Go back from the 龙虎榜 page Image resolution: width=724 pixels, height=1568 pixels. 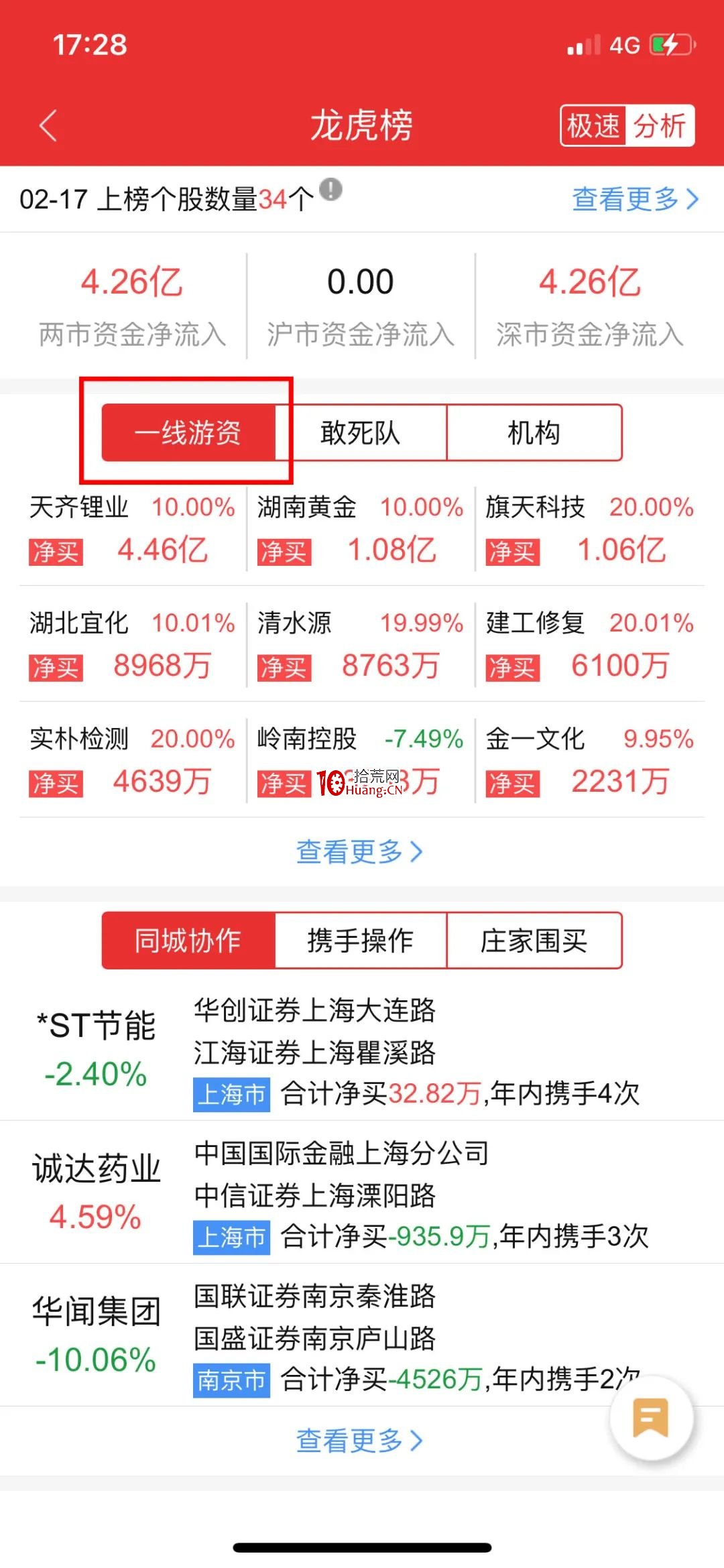48,125
